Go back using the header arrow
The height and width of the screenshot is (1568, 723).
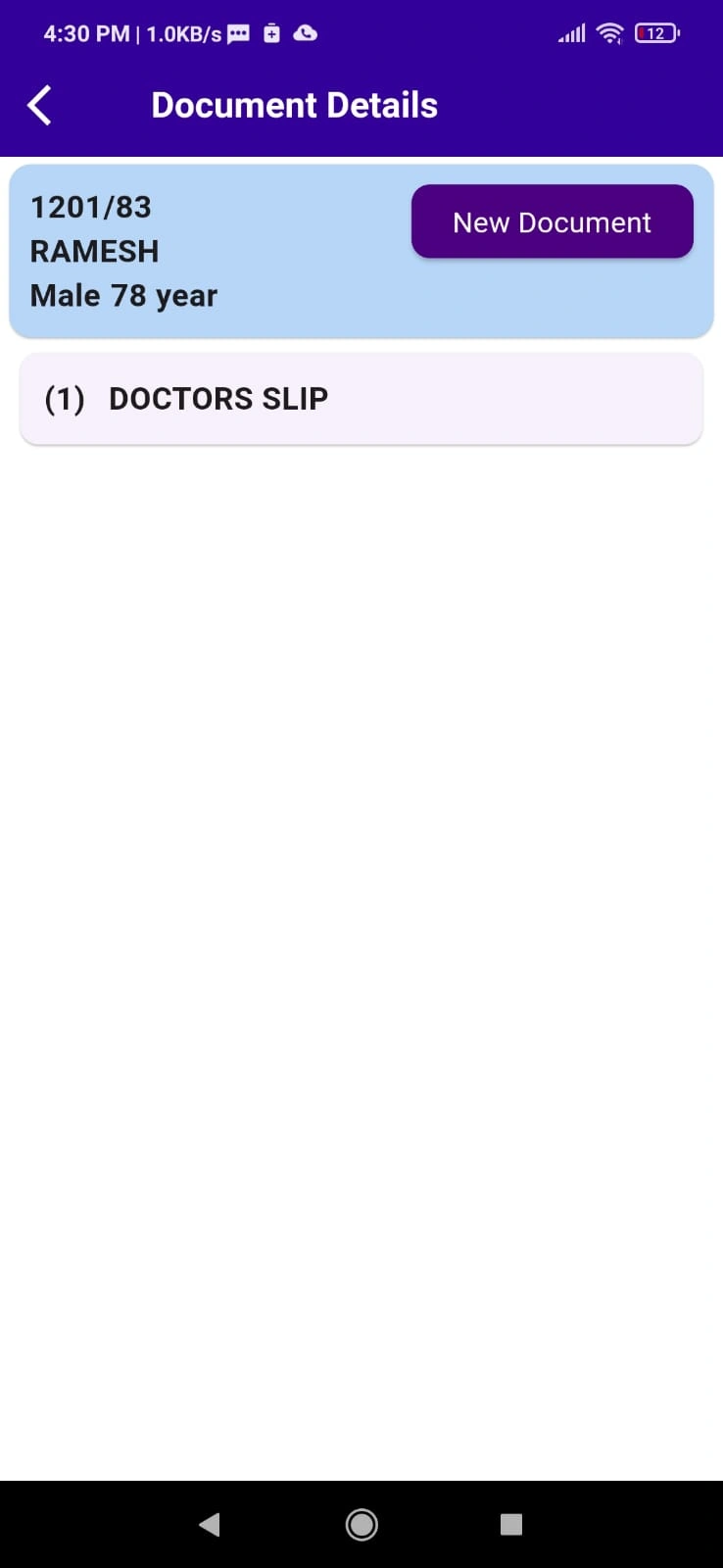tap(39, 105)
